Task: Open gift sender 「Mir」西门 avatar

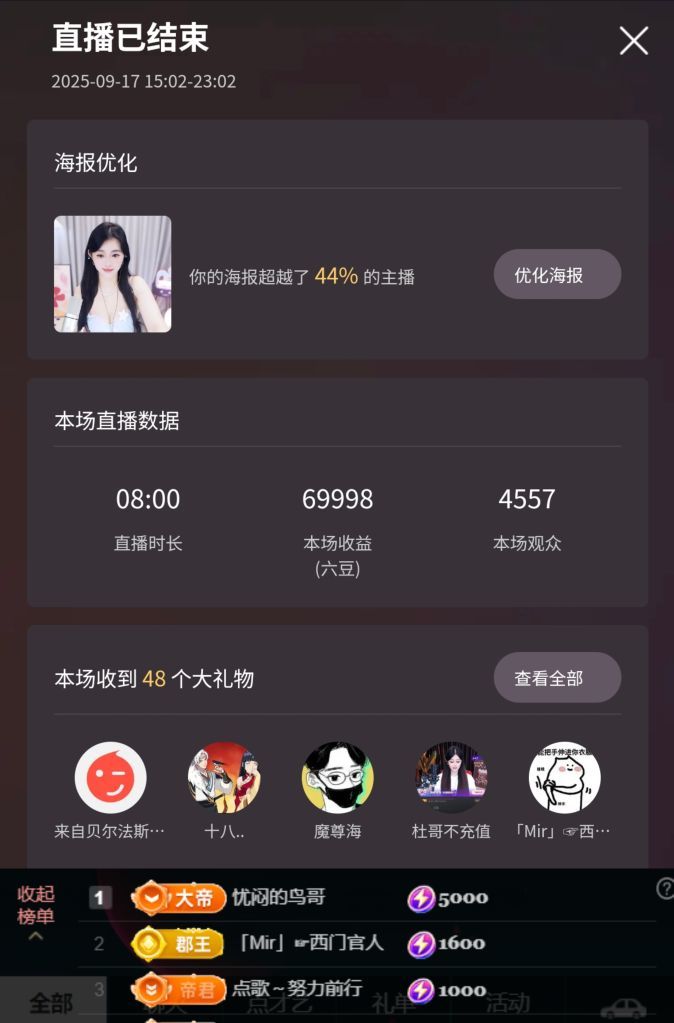Action: click(564, 777)
